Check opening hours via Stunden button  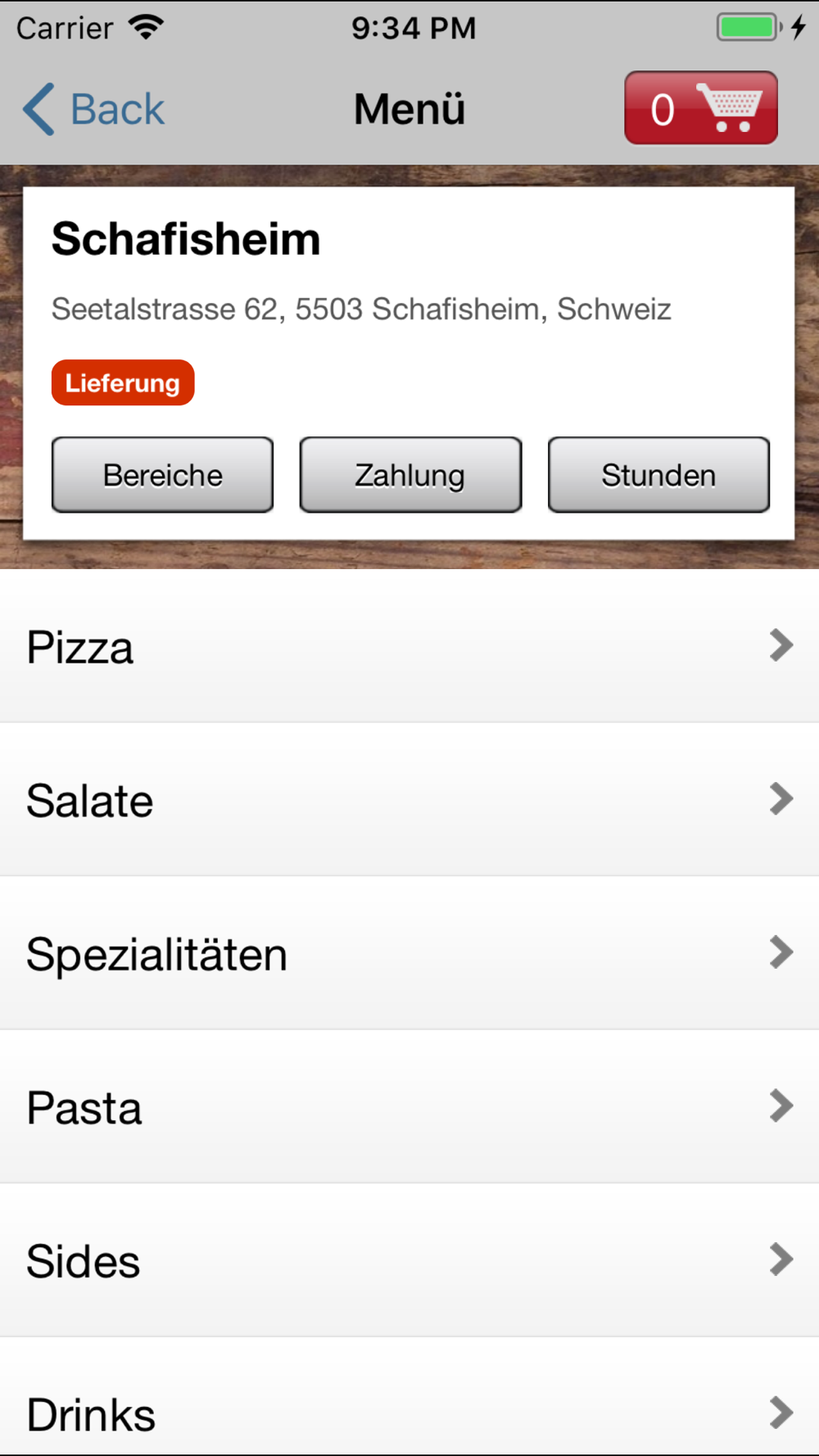pyautogui.click(x=658, y=475)
